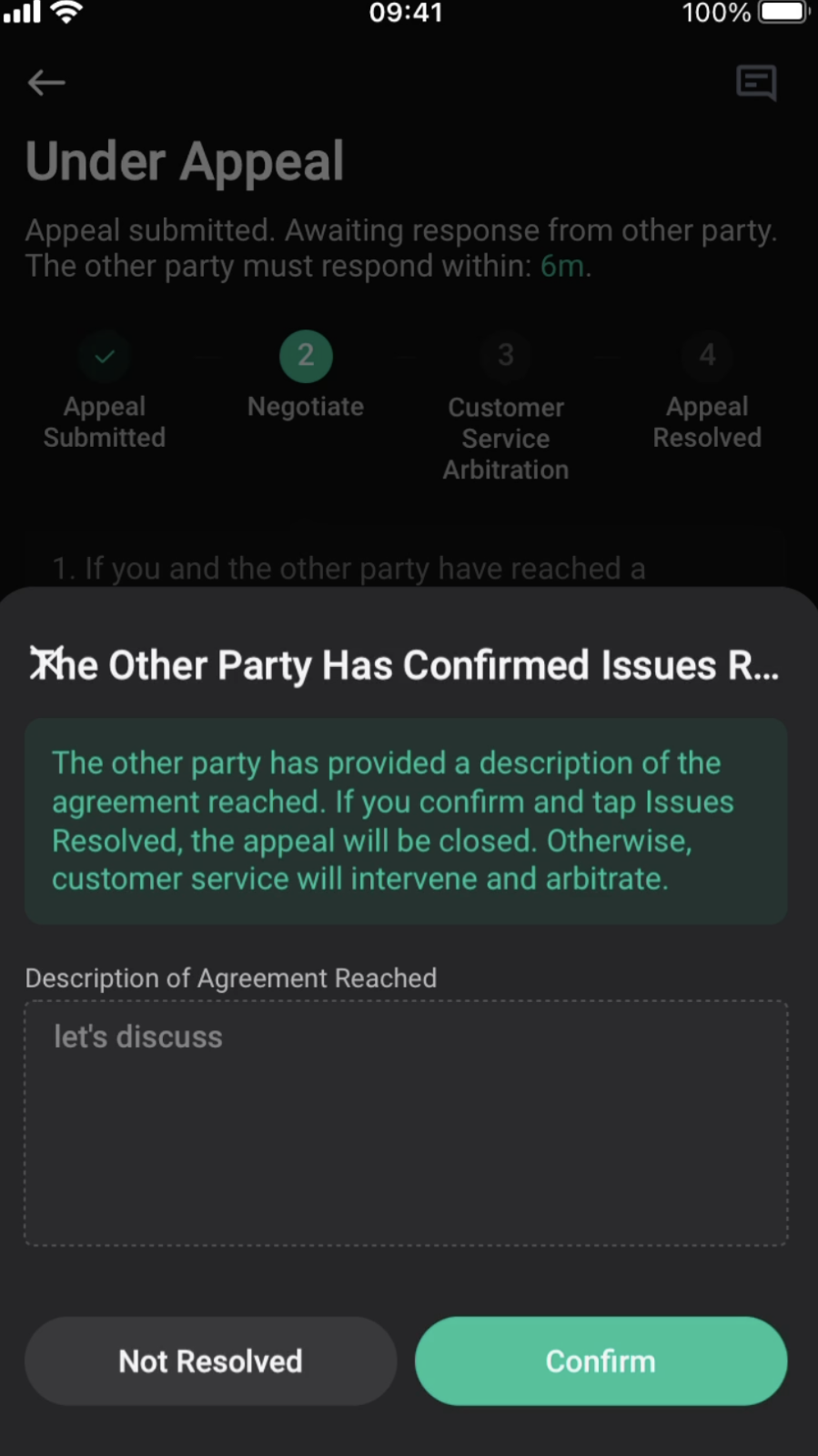
Task: Tap the Confirm button
Action: point(601,1360)
